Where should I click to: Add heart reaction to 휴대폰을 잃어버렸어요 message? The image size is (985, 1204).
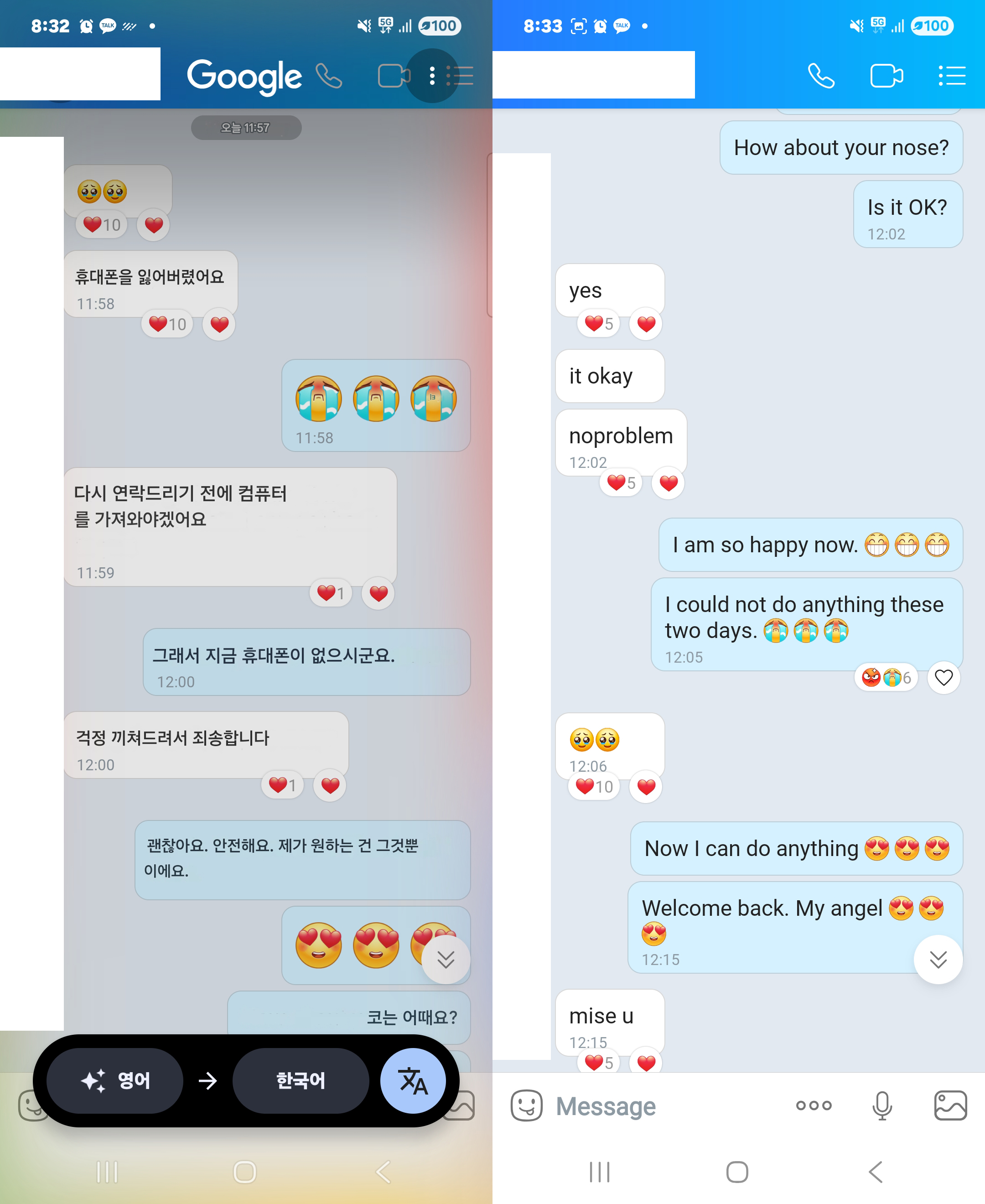tap(219, 325)
